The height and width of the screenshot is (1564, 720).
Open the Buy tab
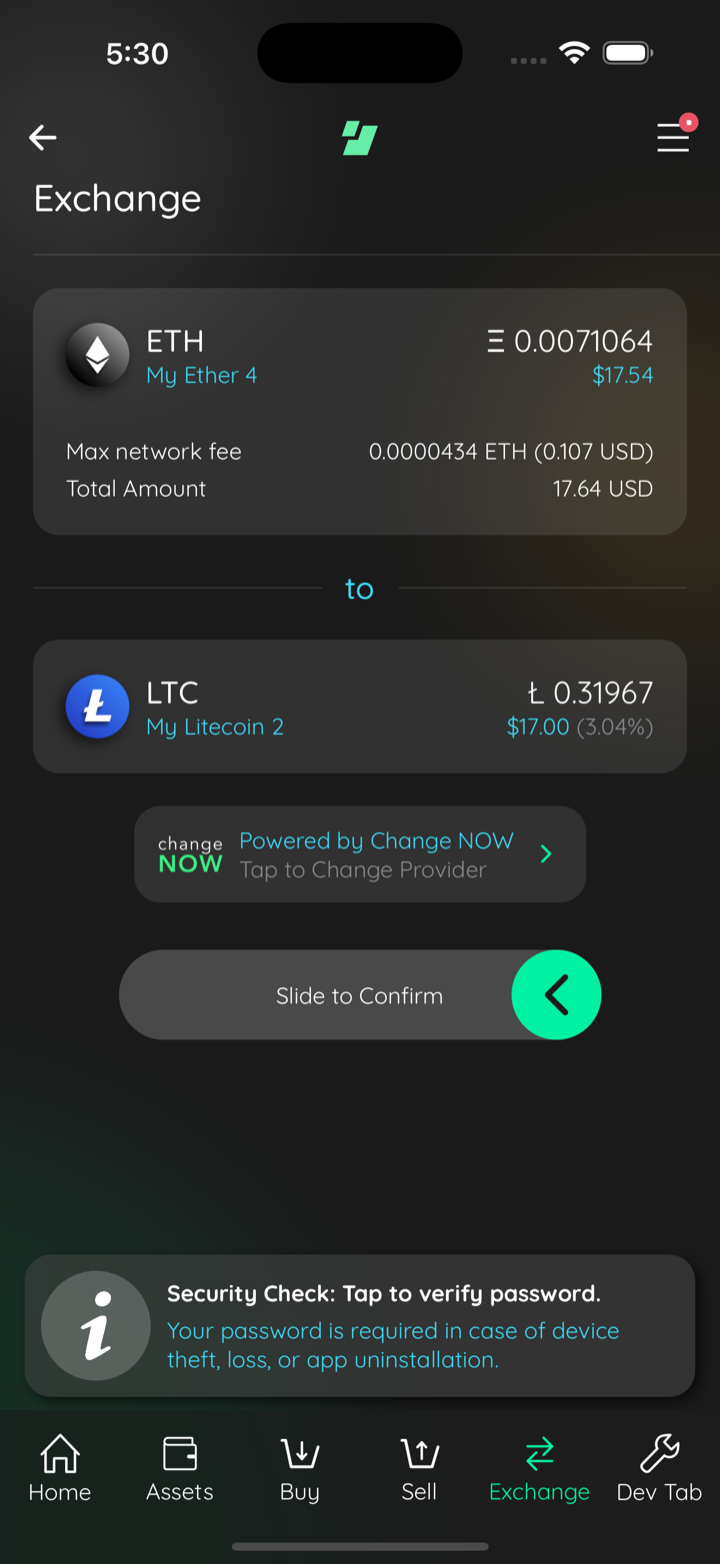(x=300, y=1468)
